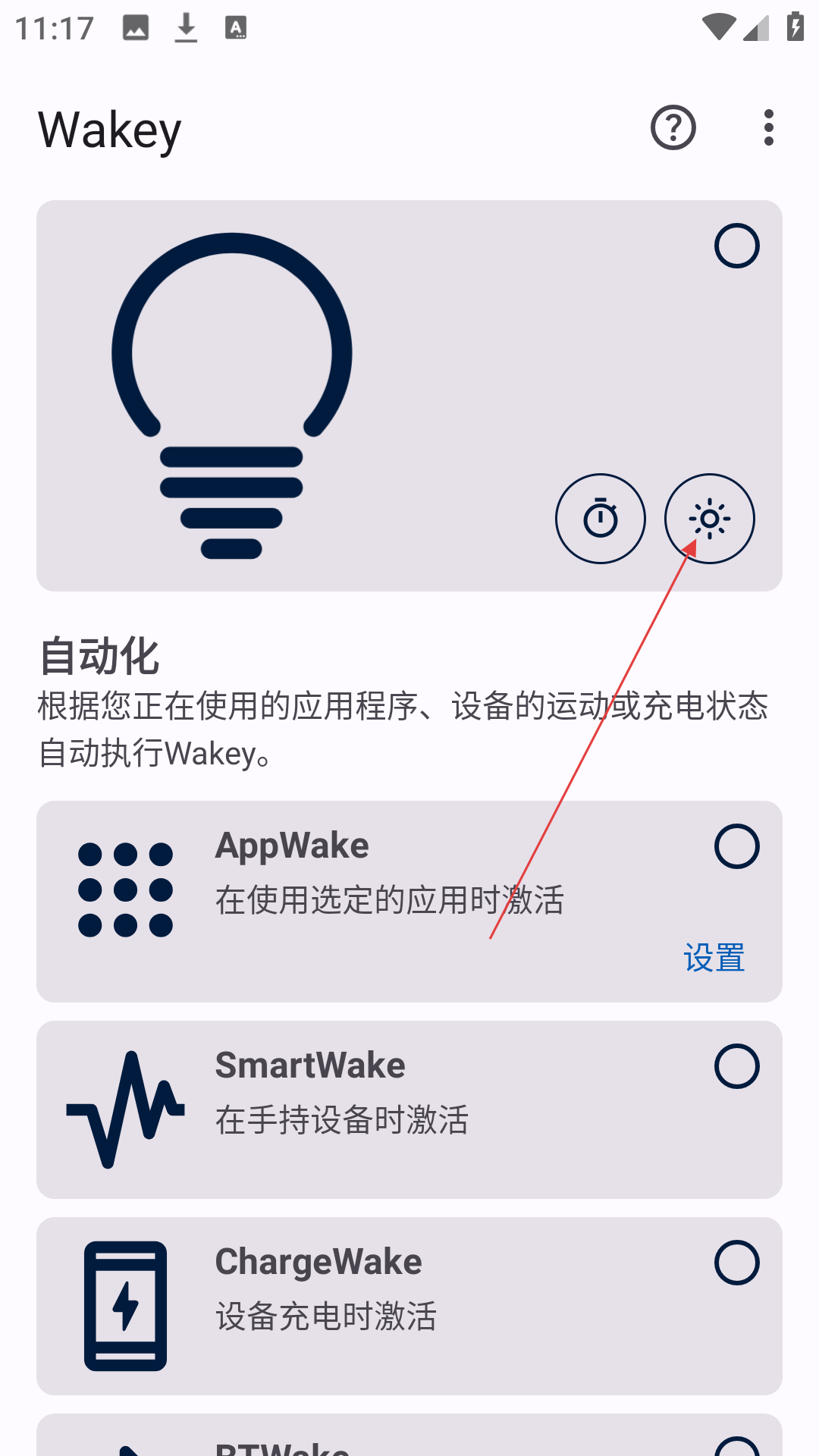The width and height of the screenshot is (819, 1456).
Task: Turn on the ChargeWake toggle
Action: click(737, 1263)
